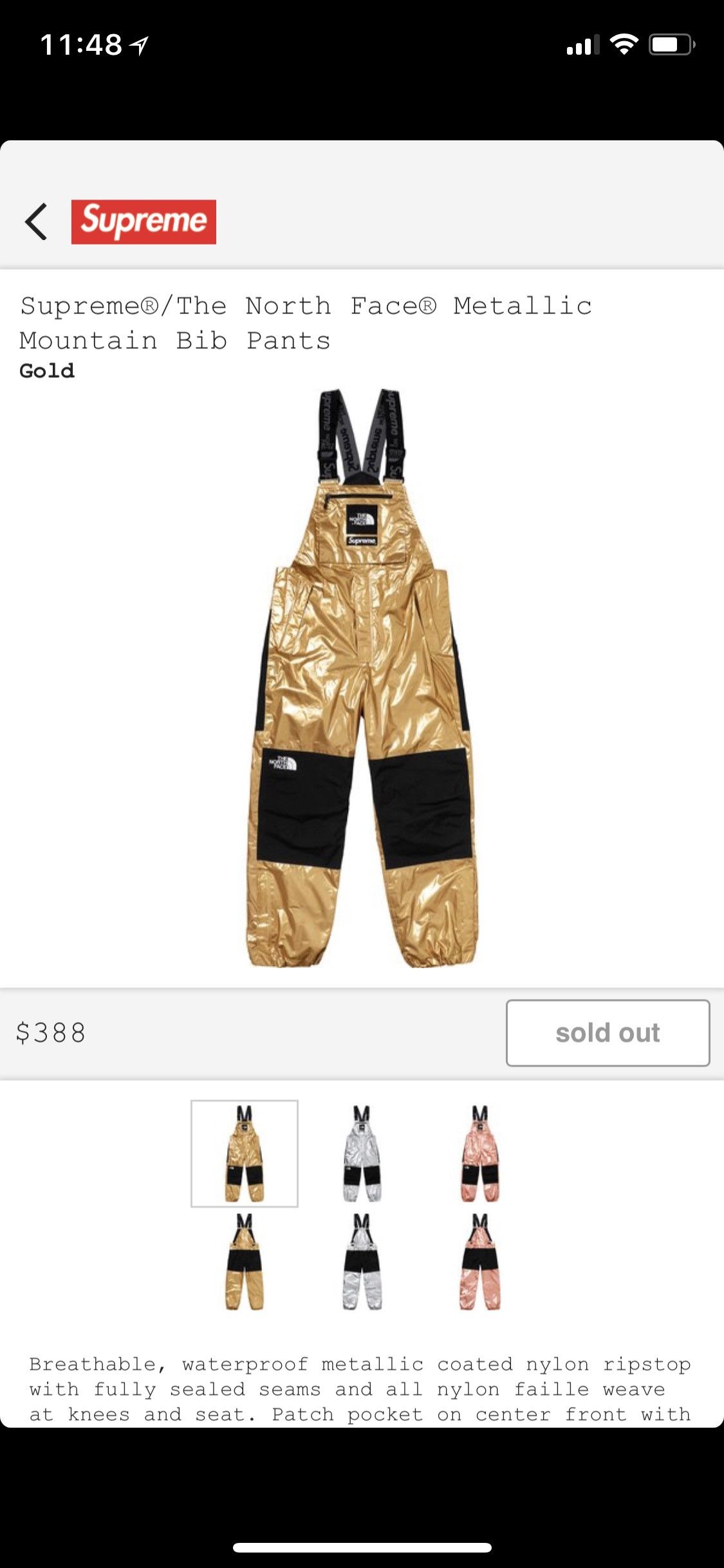Go back using the arrow

pyautogui.click(x=37, y=221)
